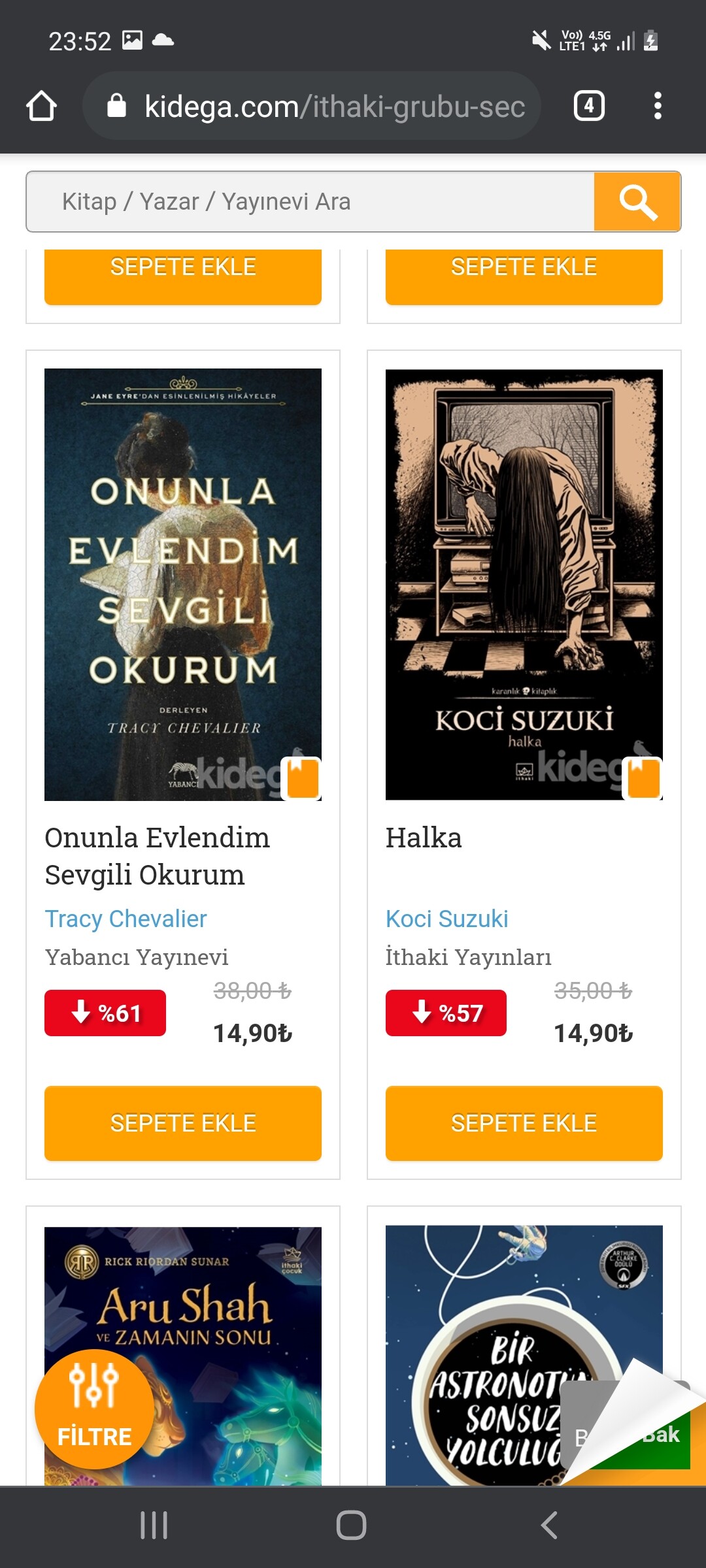Focus the Kitap / Yazar / Yayınevi search field
706x1568 pixels.
[310, 201]
